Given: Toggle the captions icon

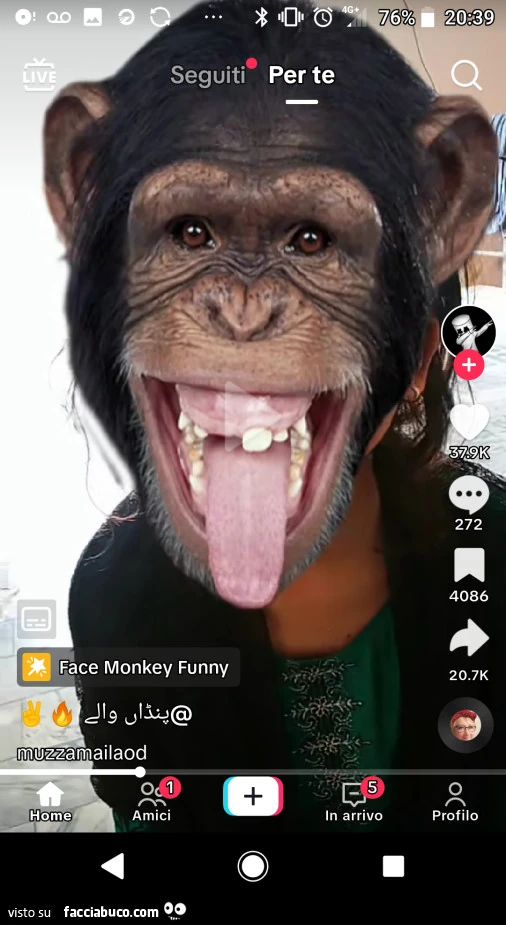Looking at the screenshot, I should tap(37, 619).
